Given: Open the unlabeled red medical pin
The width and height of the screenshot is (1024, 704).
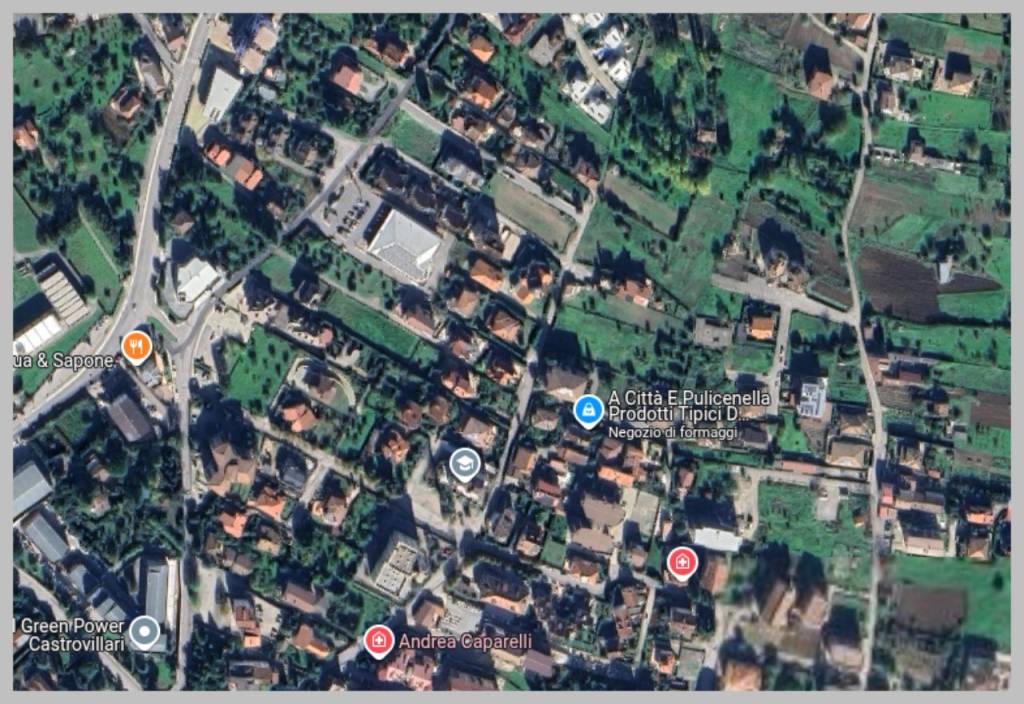Looking at the screenshot, I should pos(681,563).
